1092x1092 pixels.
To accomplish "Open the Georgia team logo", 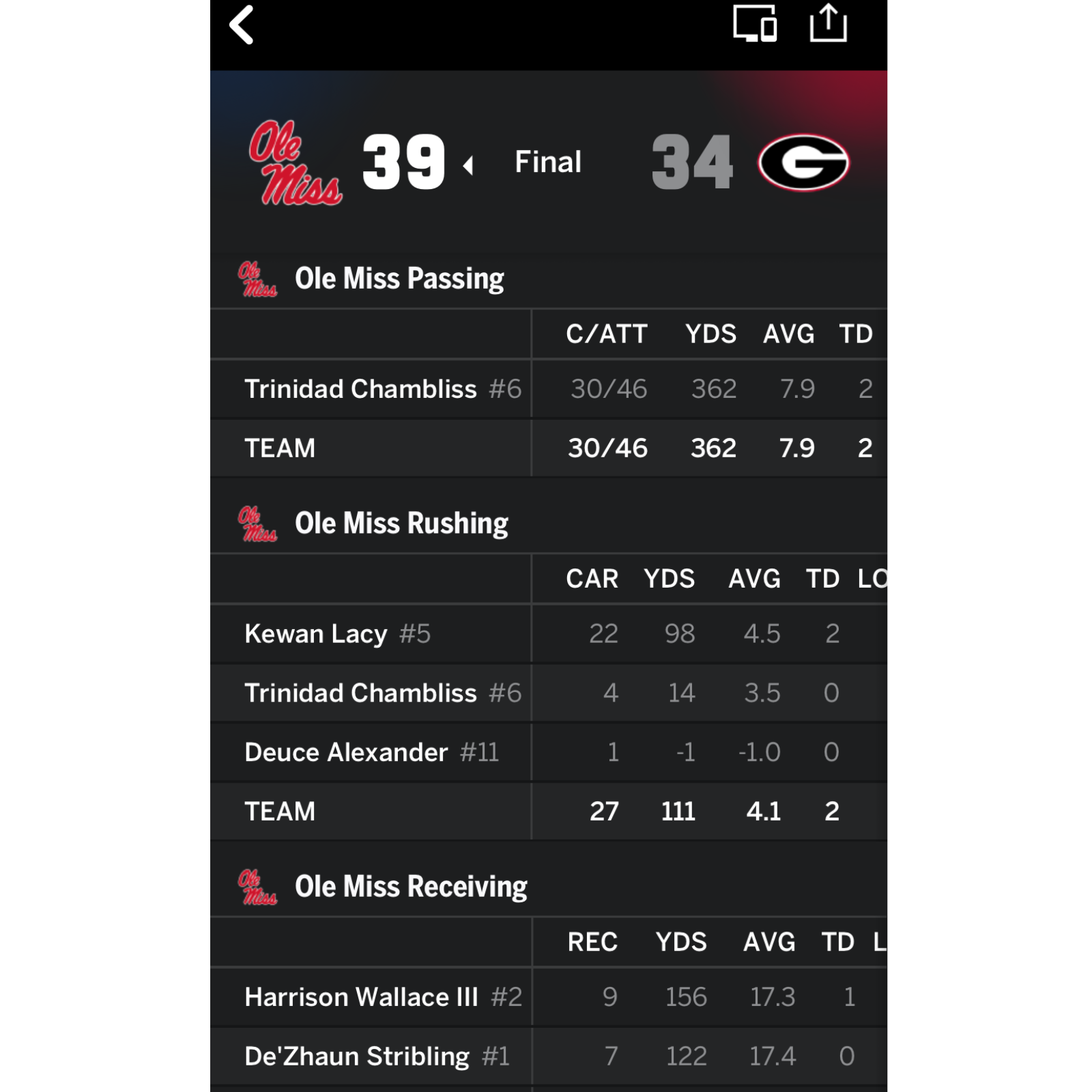I will (803, 162).
